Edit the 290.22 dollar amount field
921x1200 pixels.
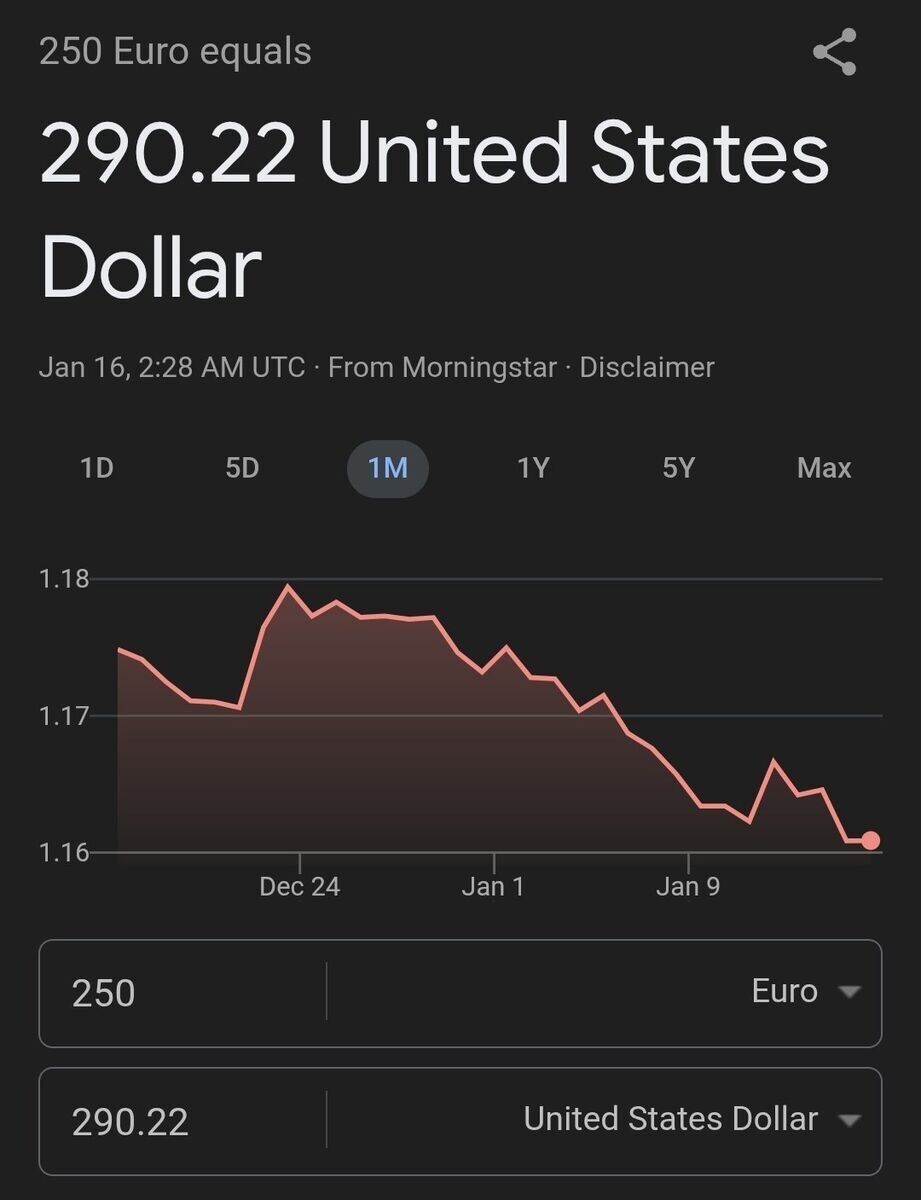tap(180, 1121)
